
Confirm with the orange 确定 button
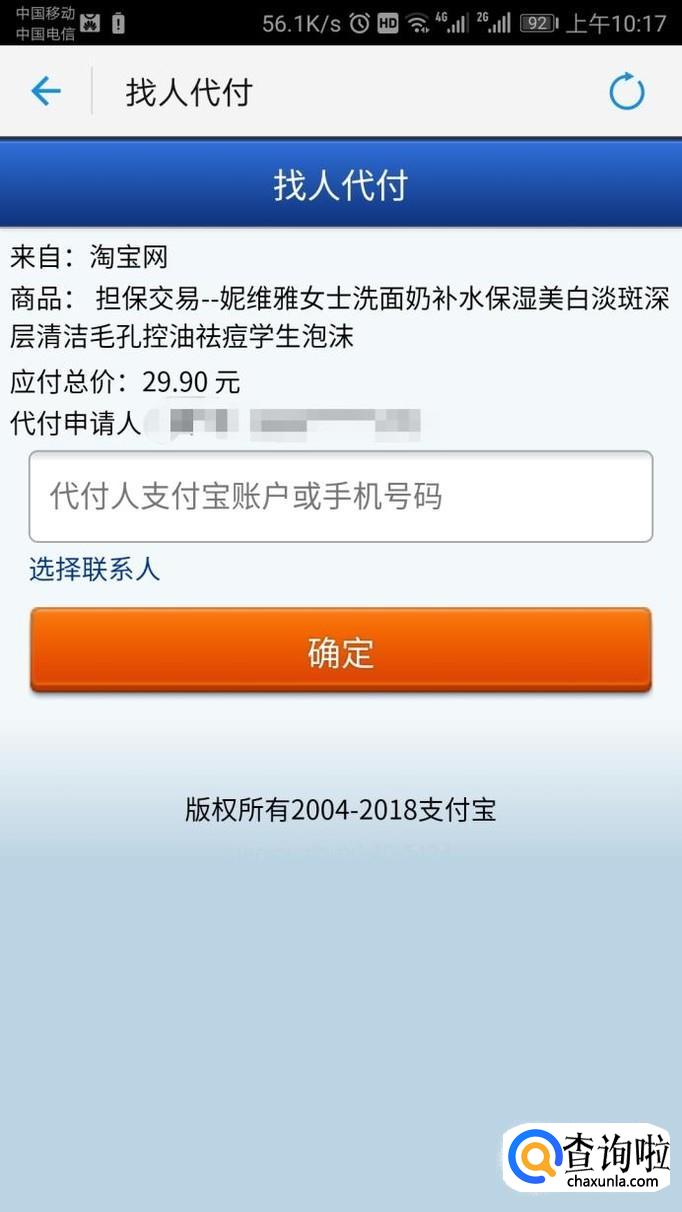(x=341, y=650)
